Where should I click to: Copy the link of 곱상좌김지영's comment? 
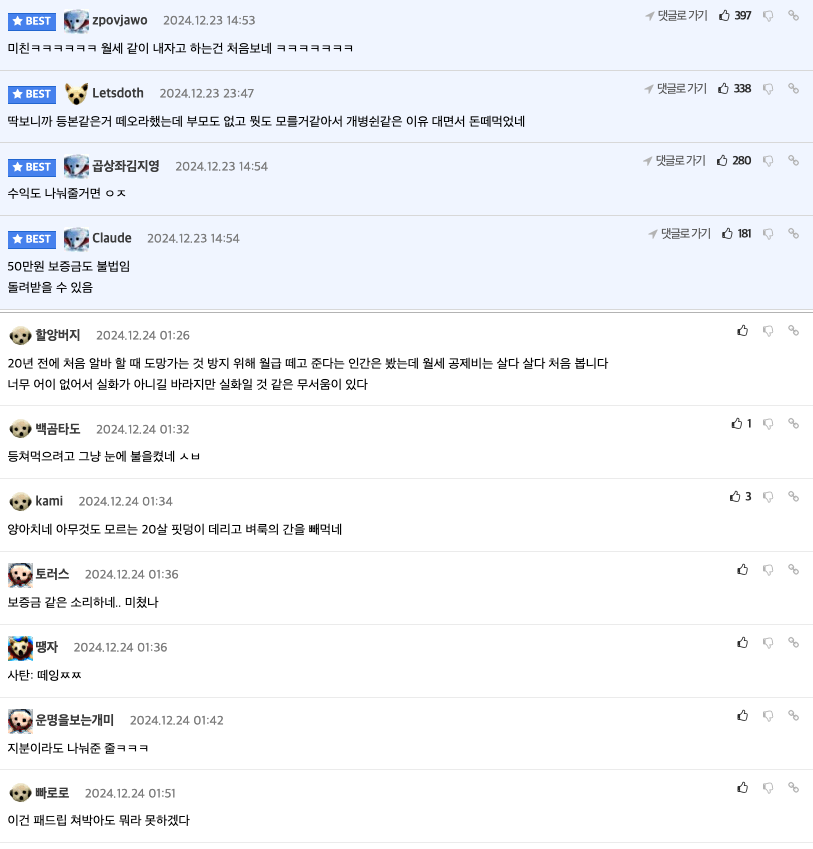793,161
